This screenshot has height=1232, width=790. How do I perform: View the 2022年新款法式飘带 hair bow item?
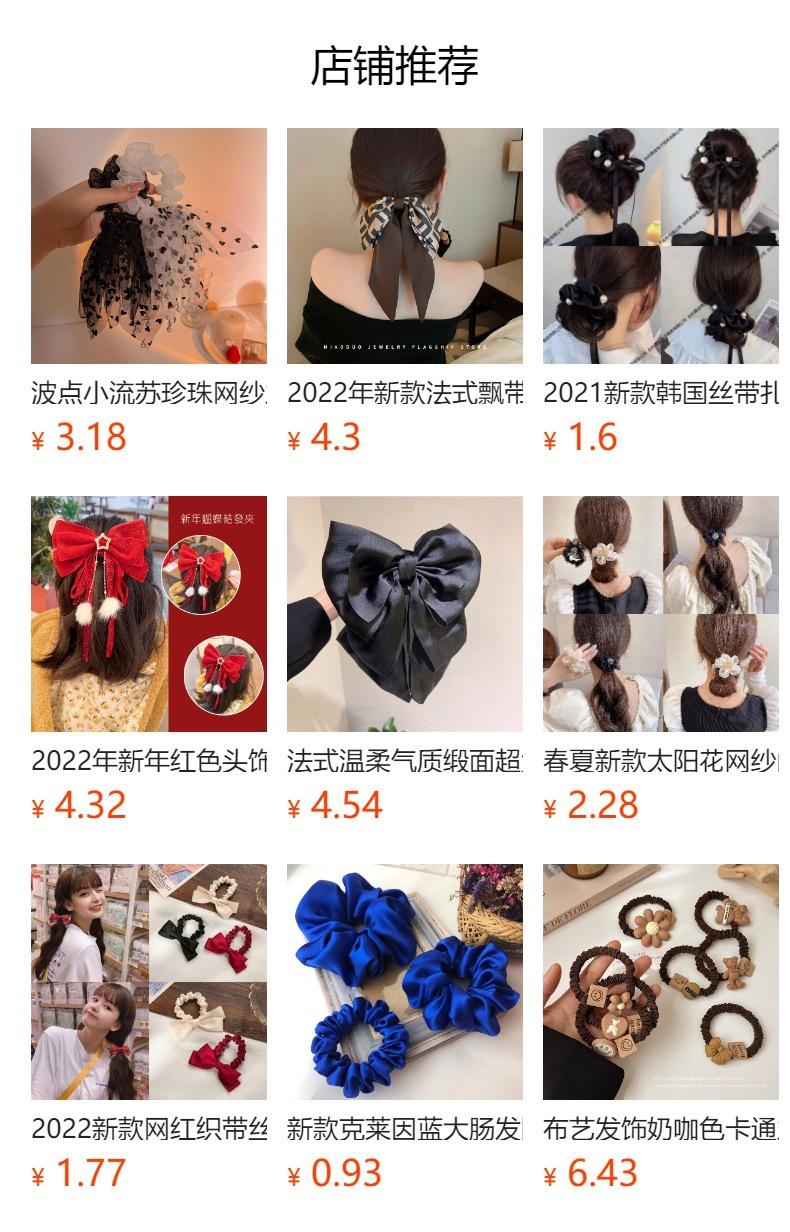pos(405,292)
